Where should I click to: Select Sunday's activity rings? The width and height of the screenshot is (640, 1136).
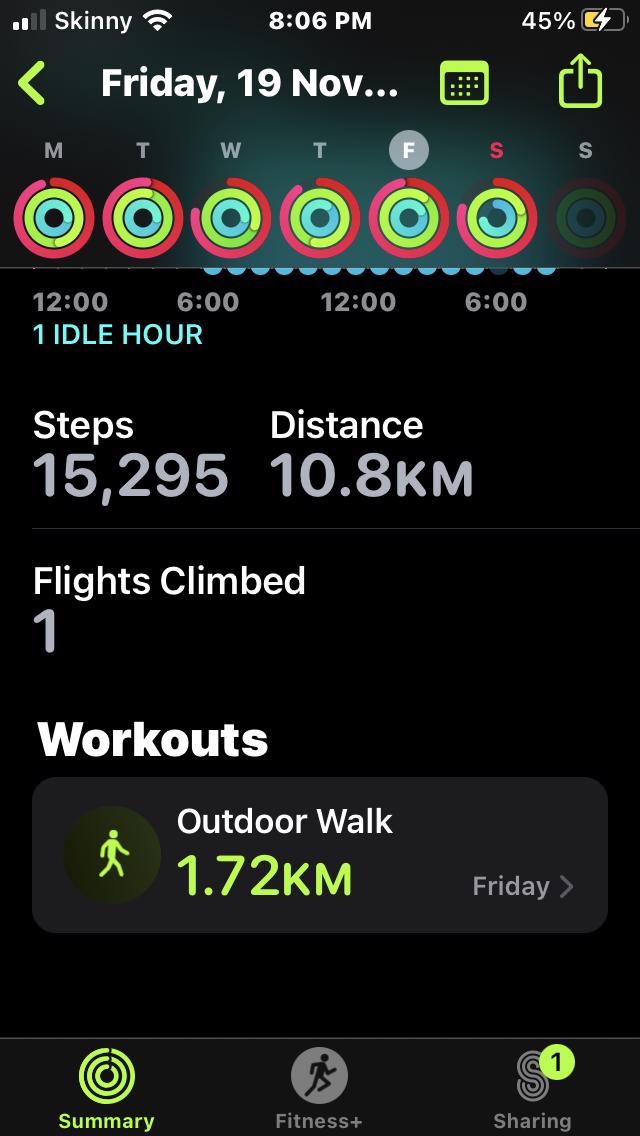[585, 217]
